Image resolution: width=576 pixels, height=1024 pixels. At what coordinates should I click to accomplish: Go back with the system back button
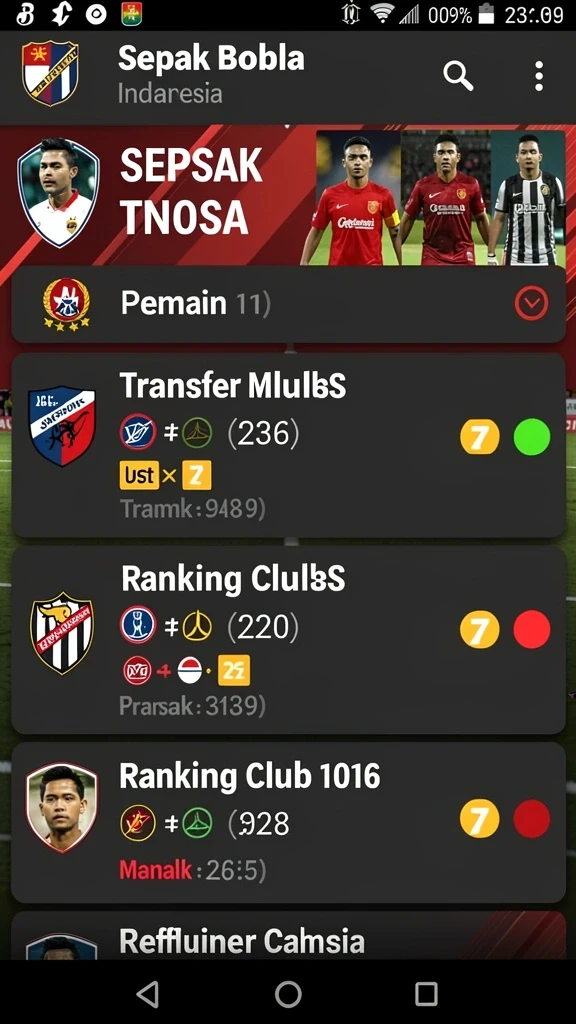pyautogui.click(x=148, y=993)
